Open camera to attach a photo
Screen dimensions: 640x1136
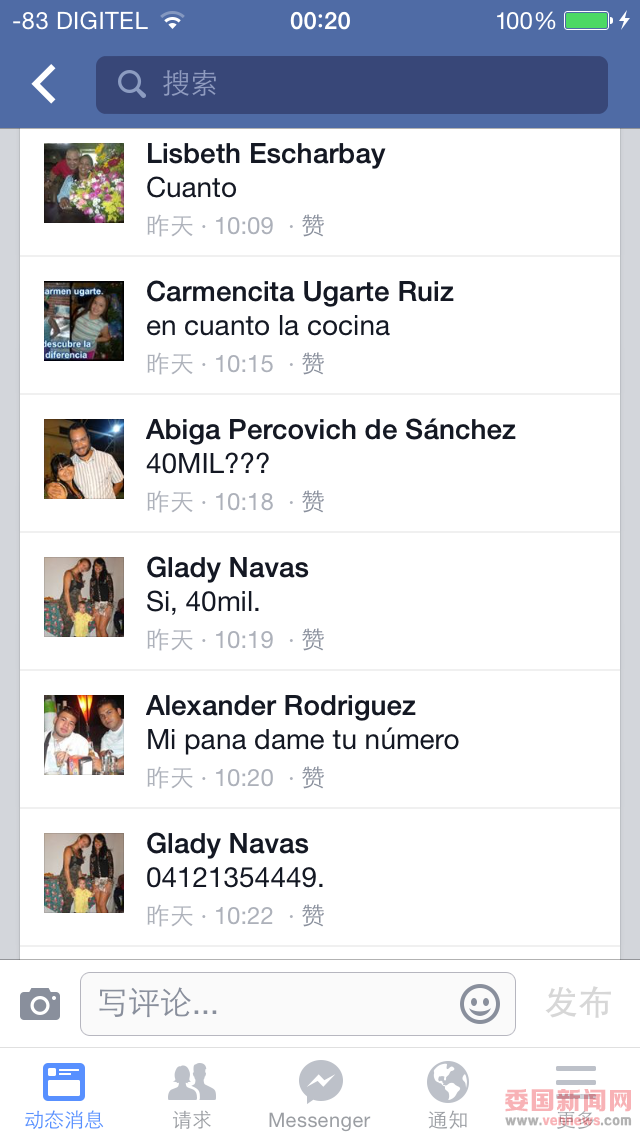(x=40, y=1003)
